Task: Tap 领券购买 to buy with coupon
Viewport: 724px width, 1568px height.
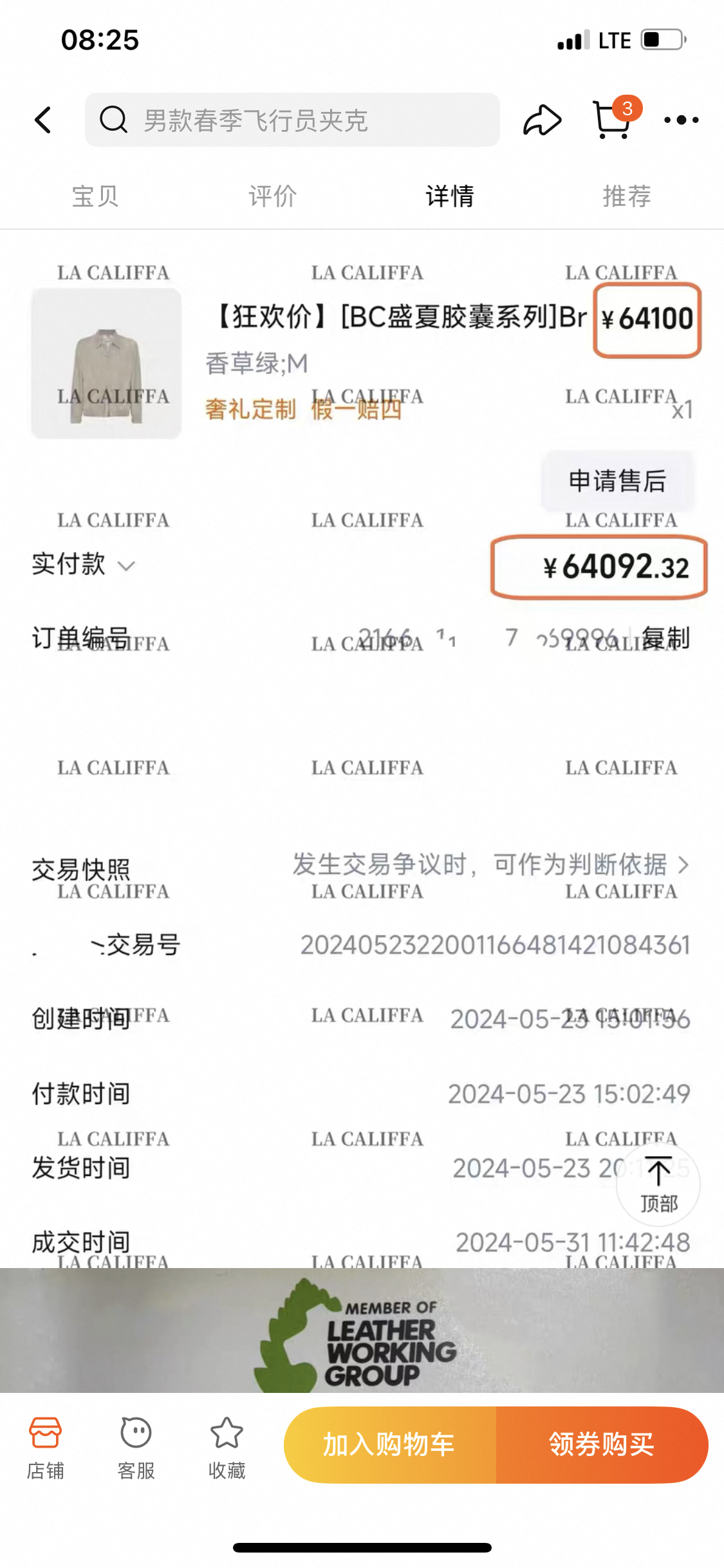Action: (602, 1444)
